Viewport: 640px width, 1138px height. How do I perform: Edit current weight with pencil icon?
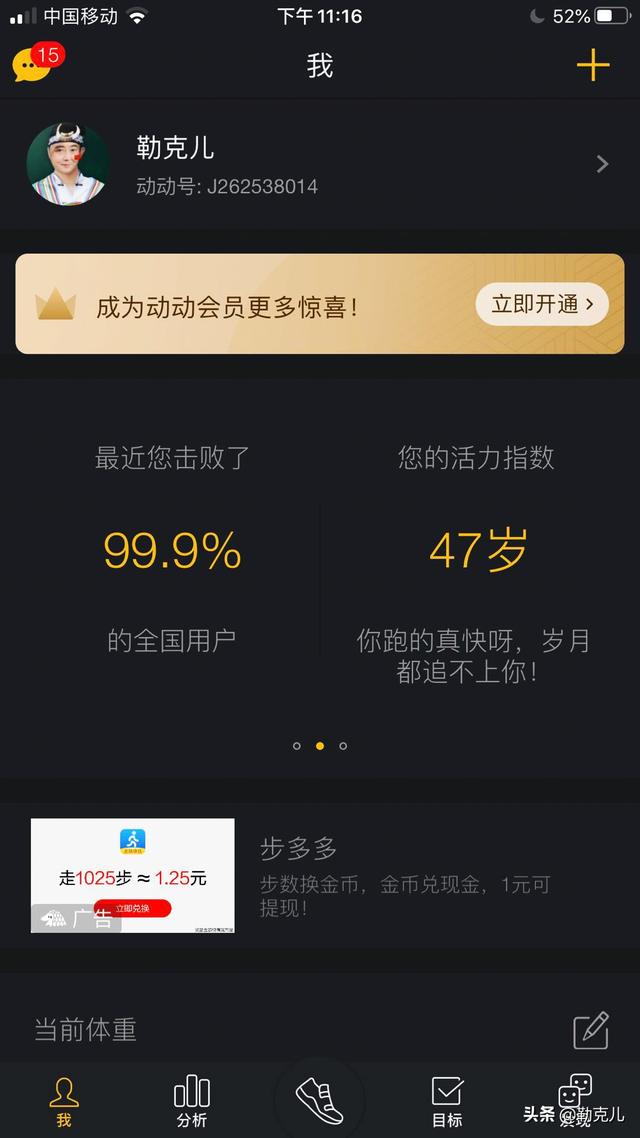[591, 1030]
